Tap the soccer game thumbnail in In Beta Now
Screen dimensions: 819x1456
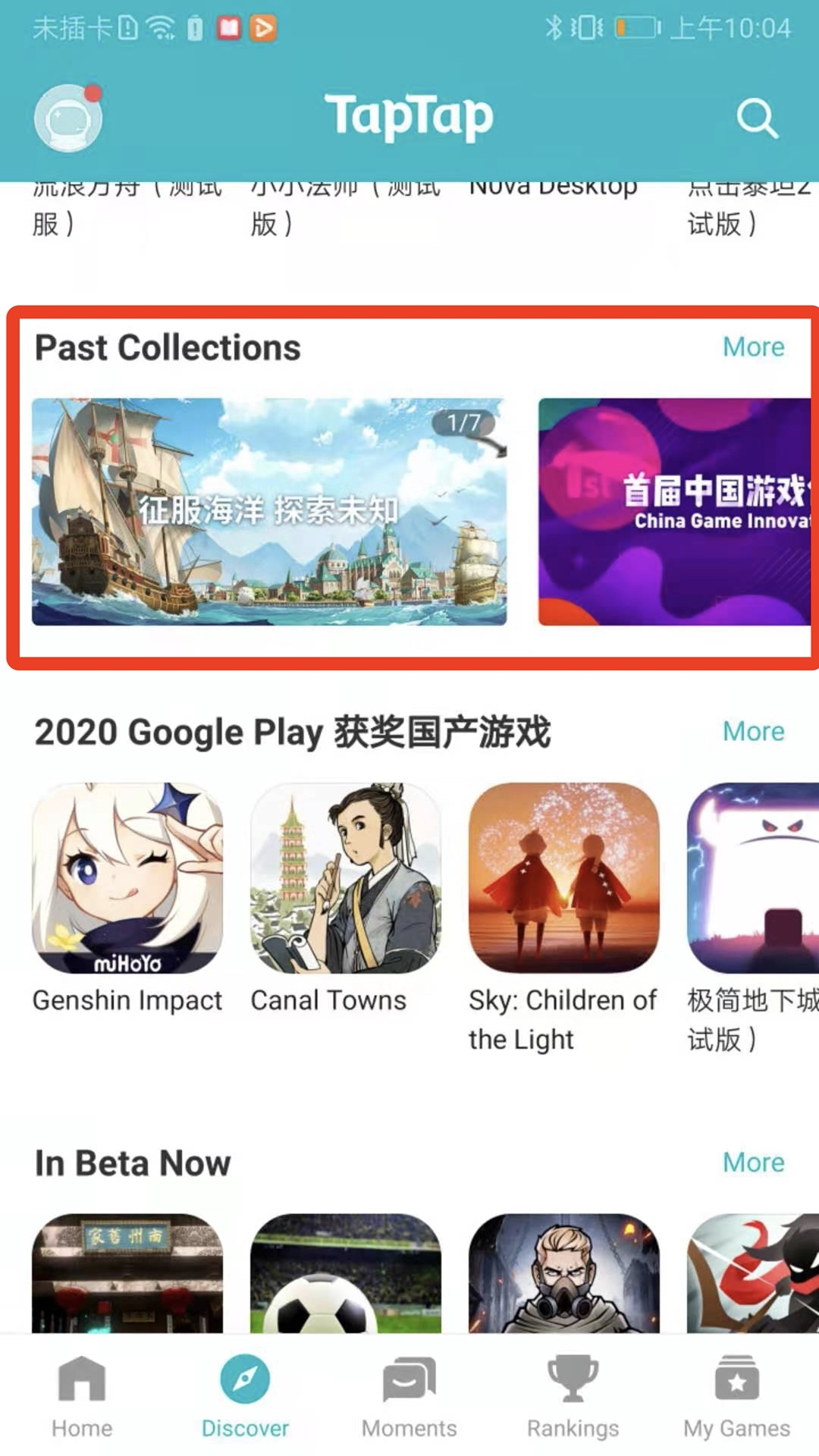[345, 1282]
